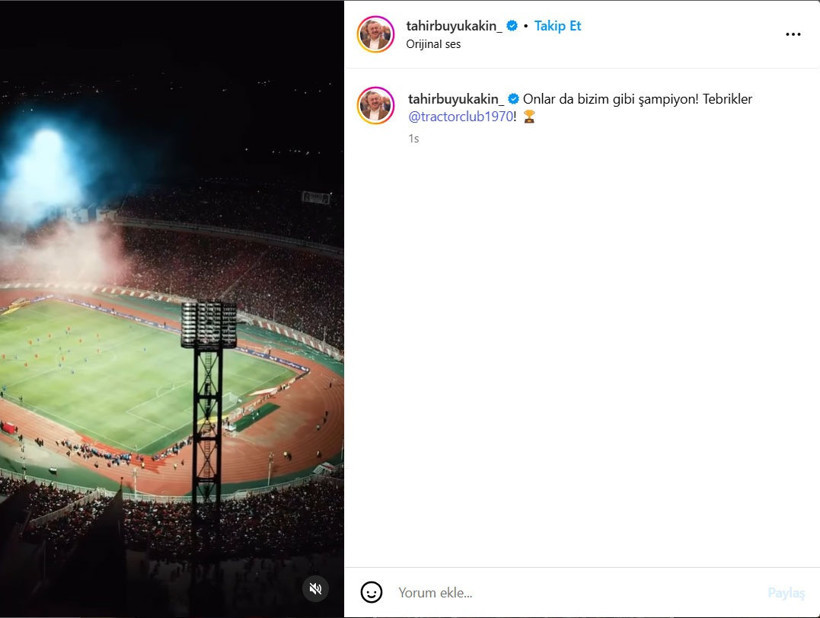The width and height of the screenshot is (820, 618).
Task: Open tahirbuyukakin_ profile from header username
Action: 454,26
